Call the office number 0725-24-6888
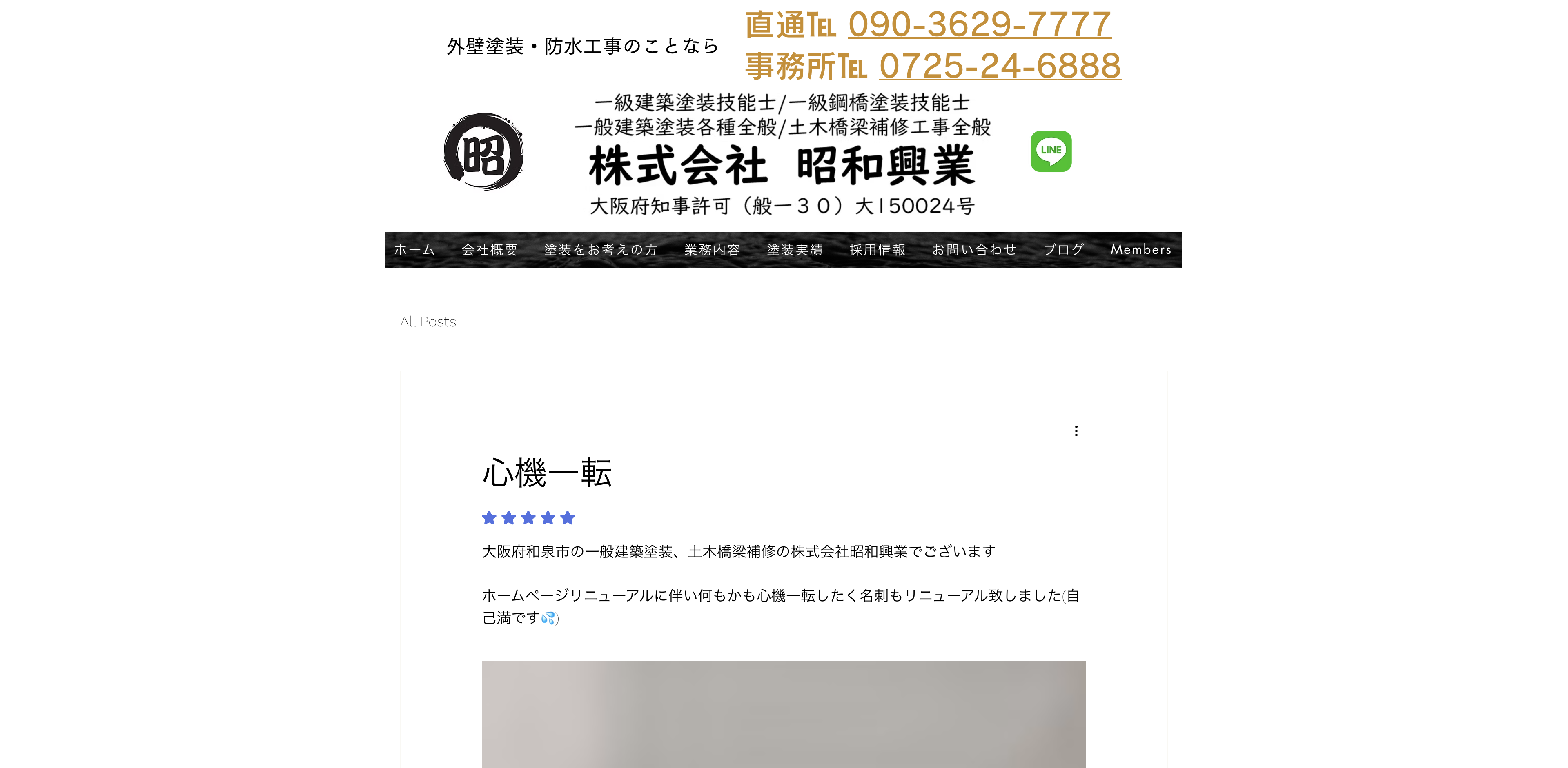The height and width of the screenshot is (768, 1568). pos(999,66)
